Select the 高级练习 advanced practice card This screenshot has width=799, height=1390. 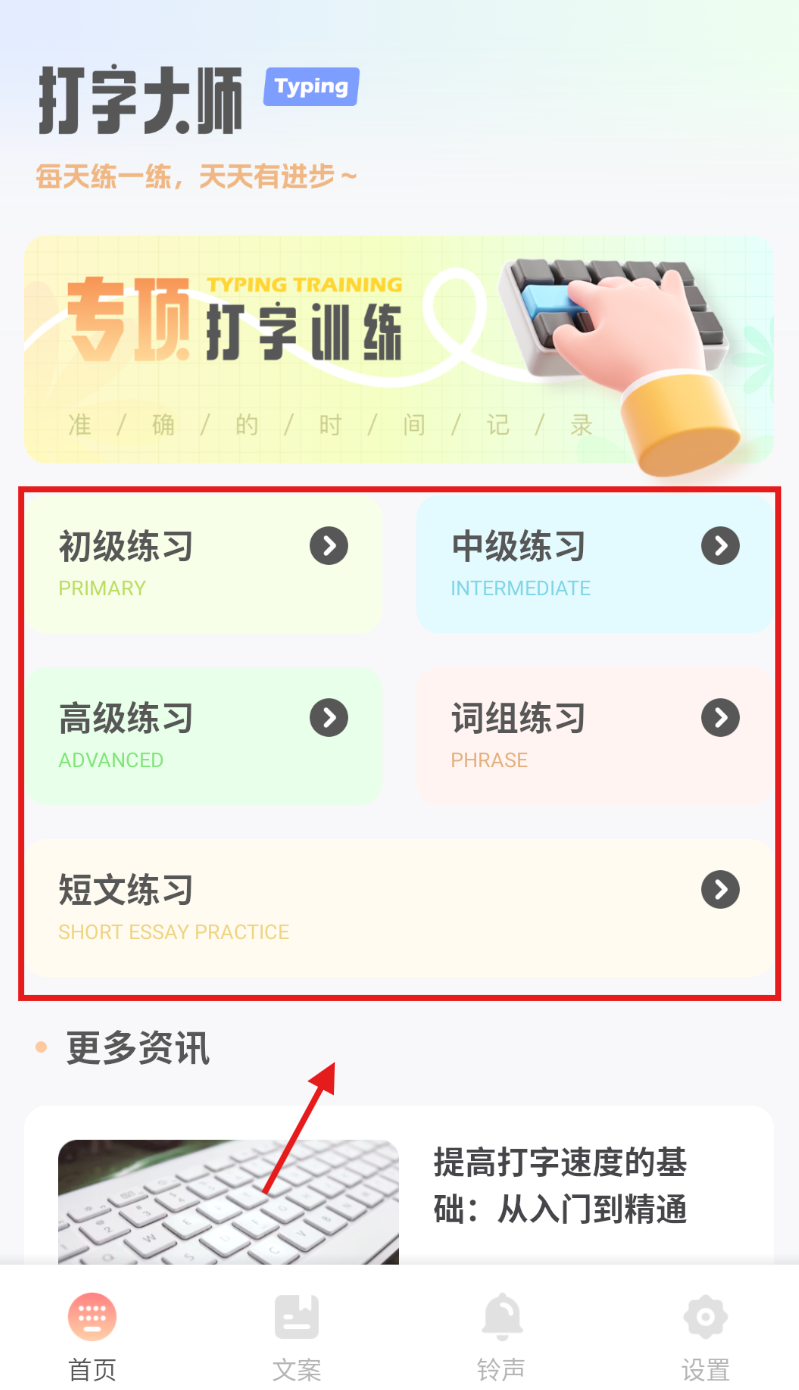pos(203,736)
